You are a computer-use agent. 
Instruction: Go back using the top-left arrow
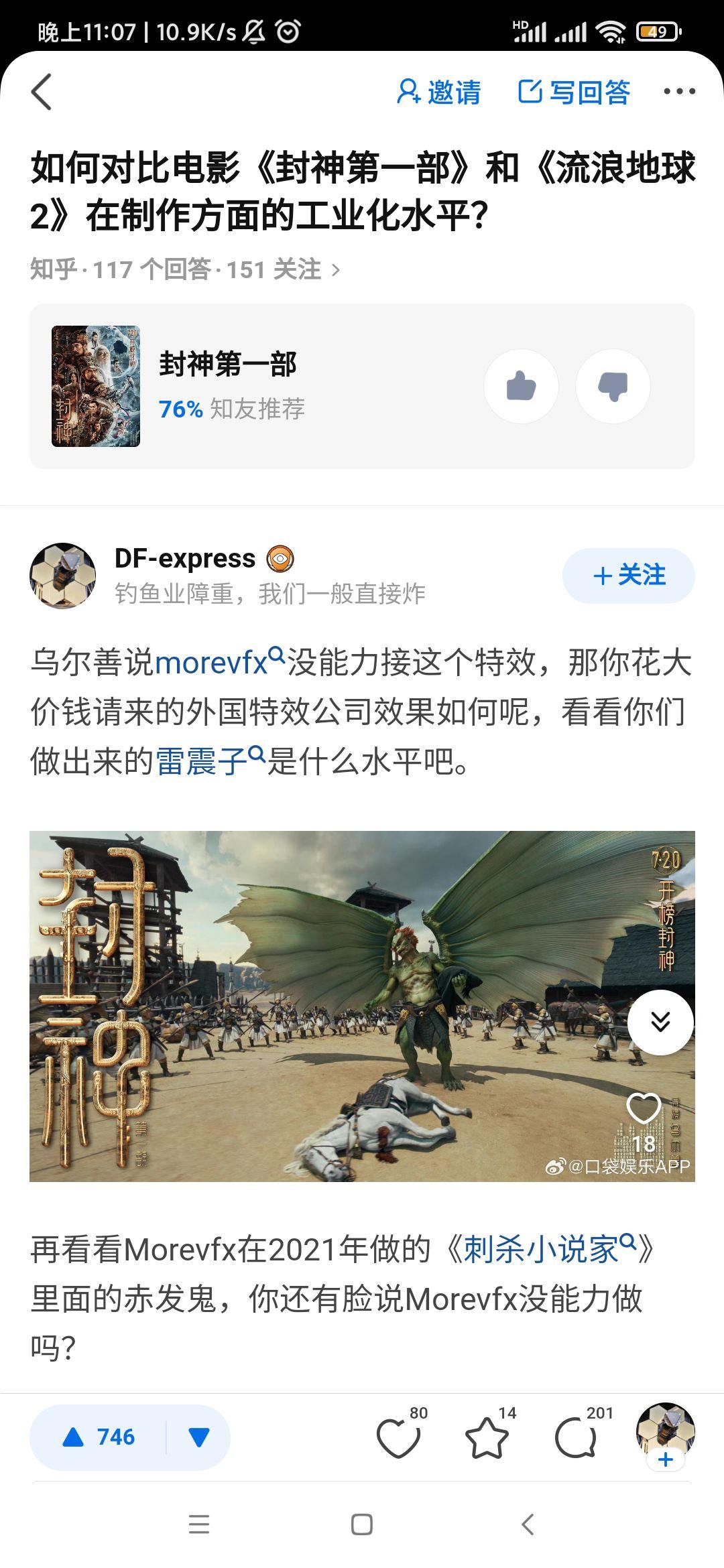point(42,92)
